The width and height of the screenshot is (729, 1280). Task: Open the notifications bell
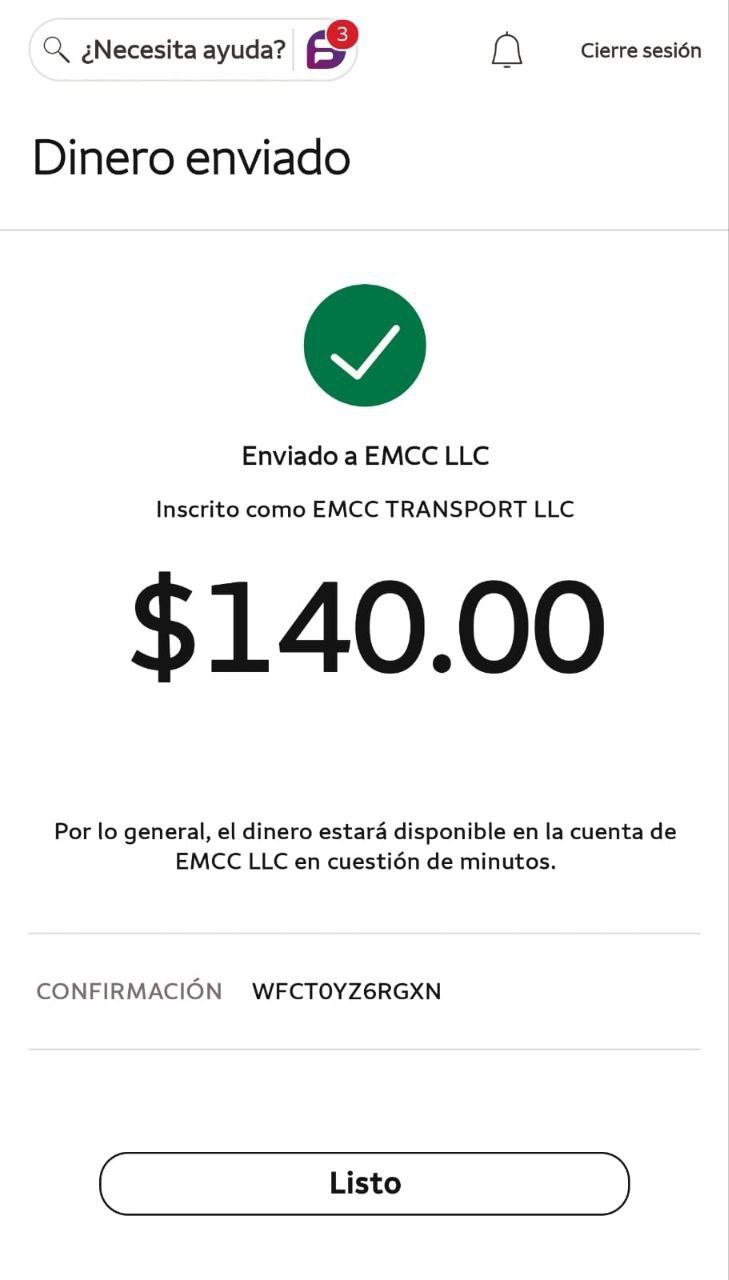click(x=507, y=50)
